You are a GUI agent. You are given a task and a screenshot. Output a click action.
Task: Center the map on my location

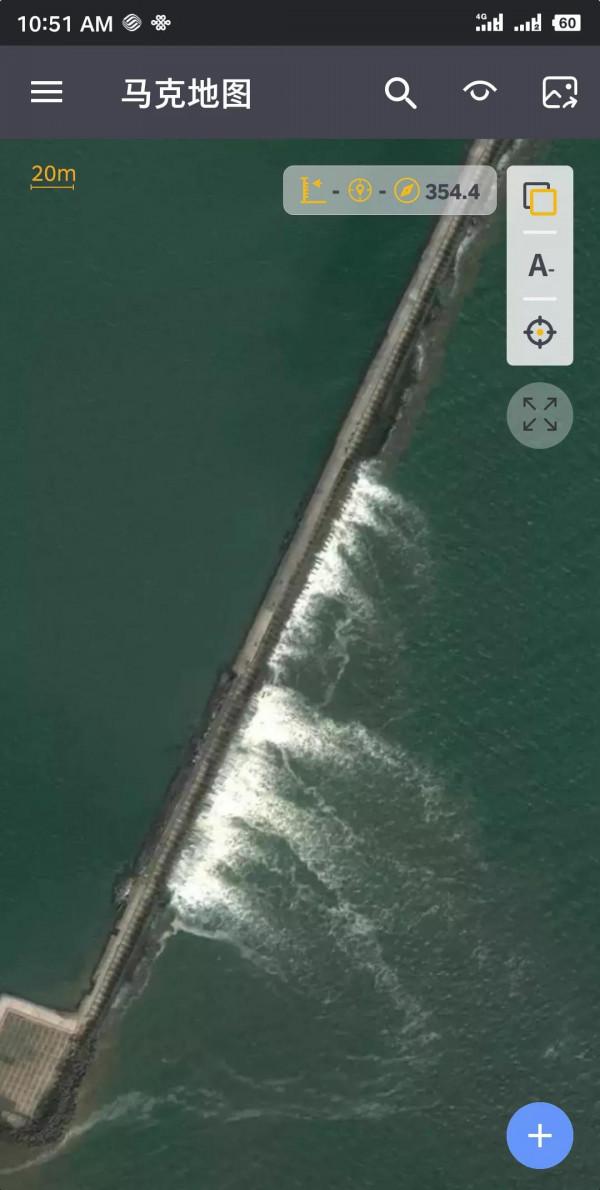point(540,331)
